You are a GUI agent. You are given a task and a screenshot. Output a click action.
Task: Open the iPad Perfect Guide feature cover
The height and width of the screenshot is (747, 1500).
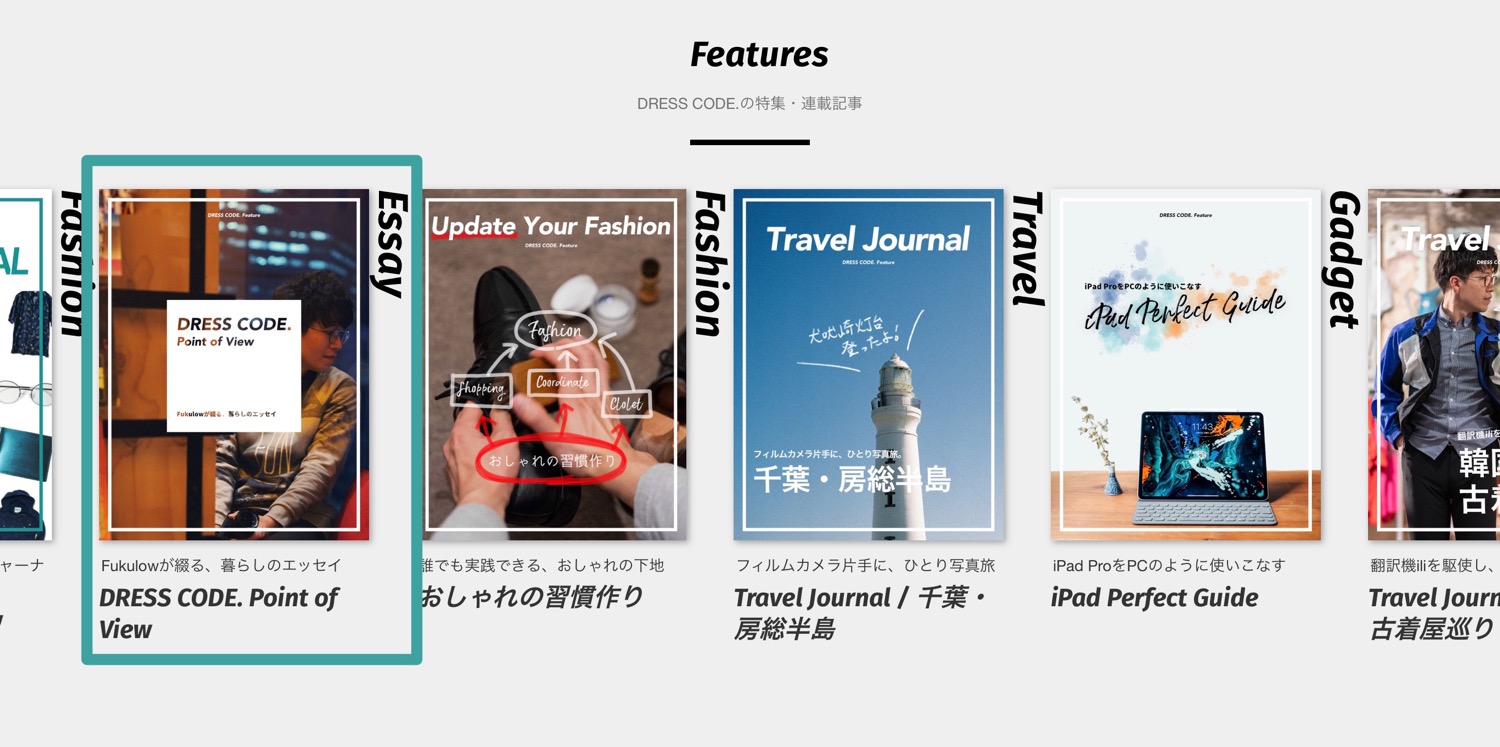(1185, 365)
